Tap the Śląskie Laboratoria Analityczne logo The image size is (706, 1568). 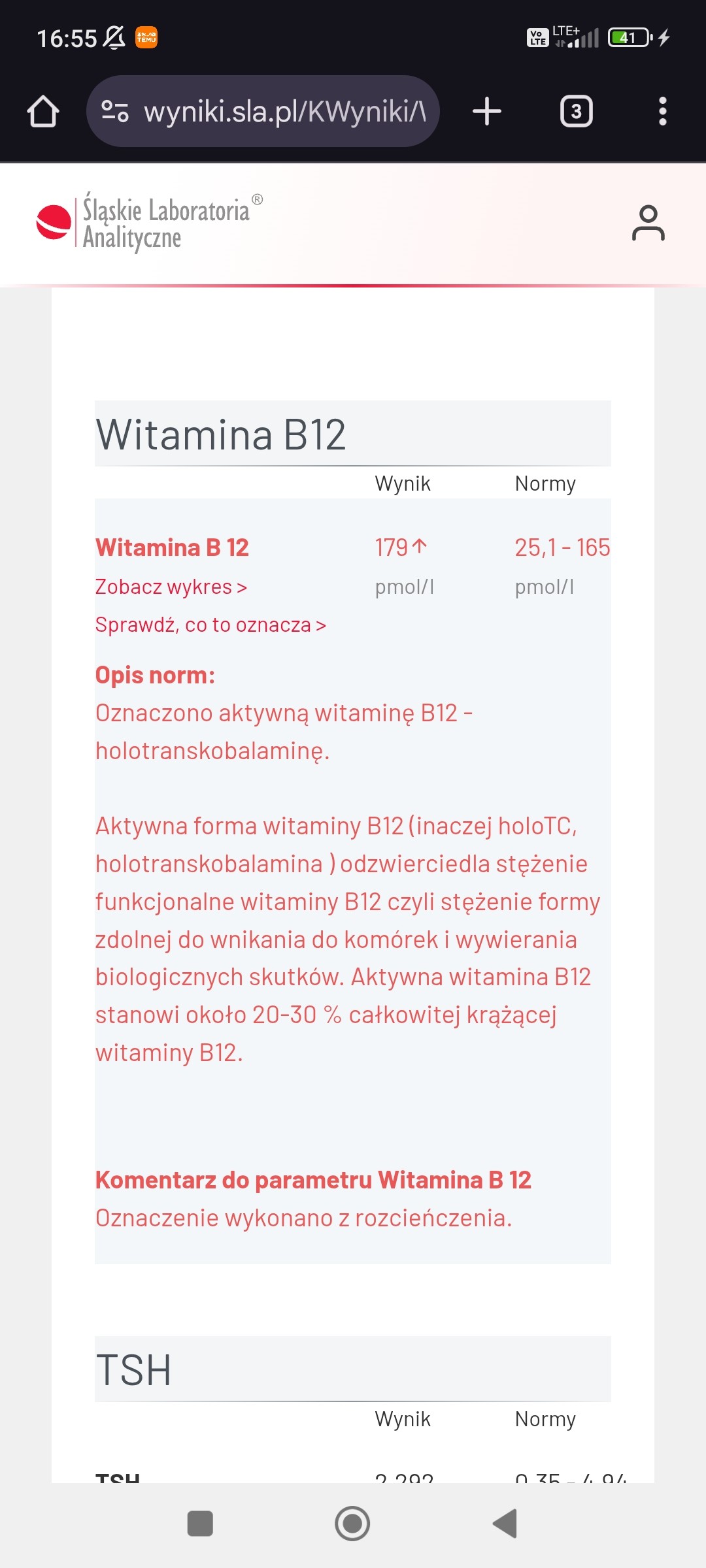point(149,223)
